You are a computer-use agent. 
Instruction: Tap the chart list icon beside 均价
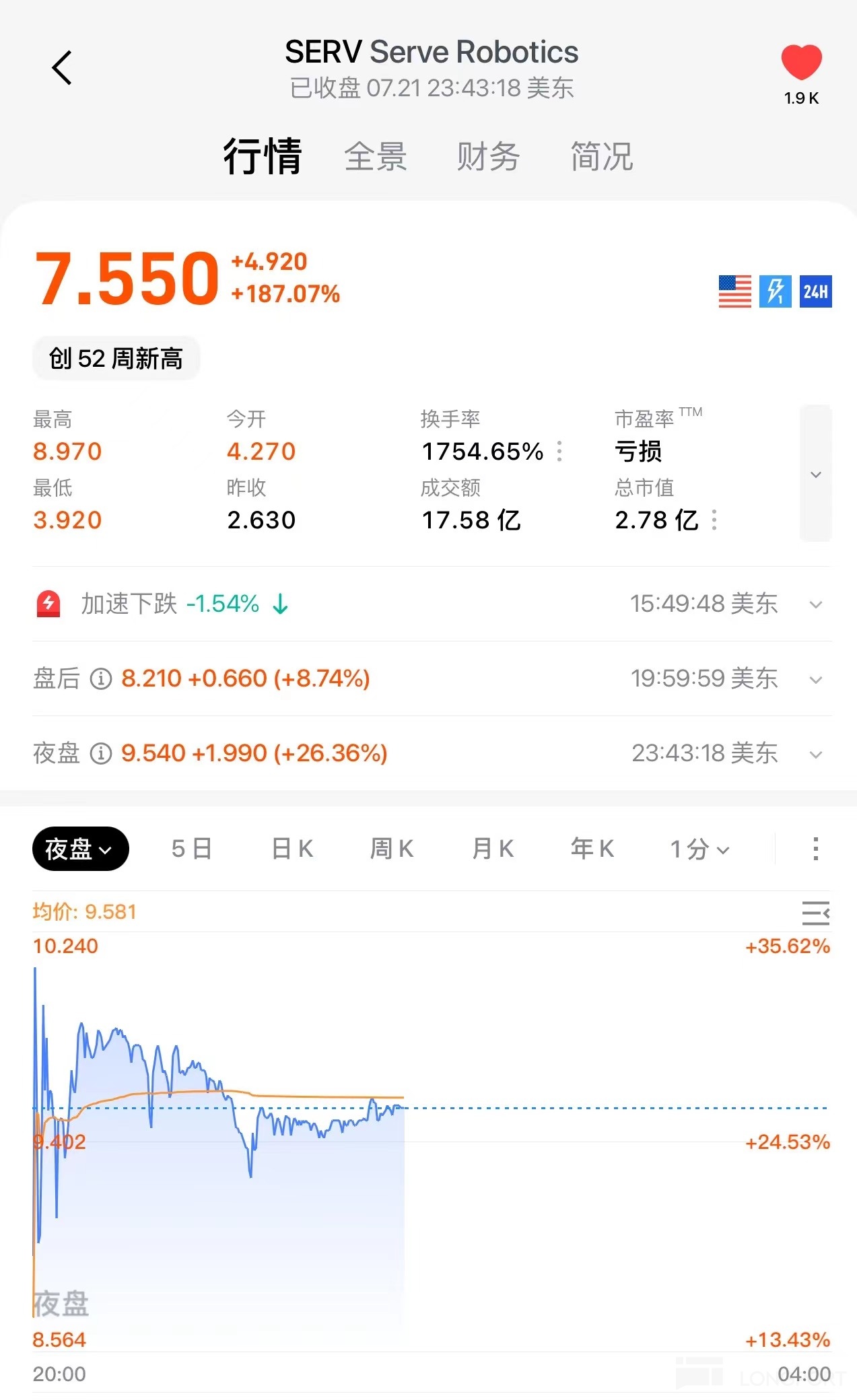tap(815, 913)
